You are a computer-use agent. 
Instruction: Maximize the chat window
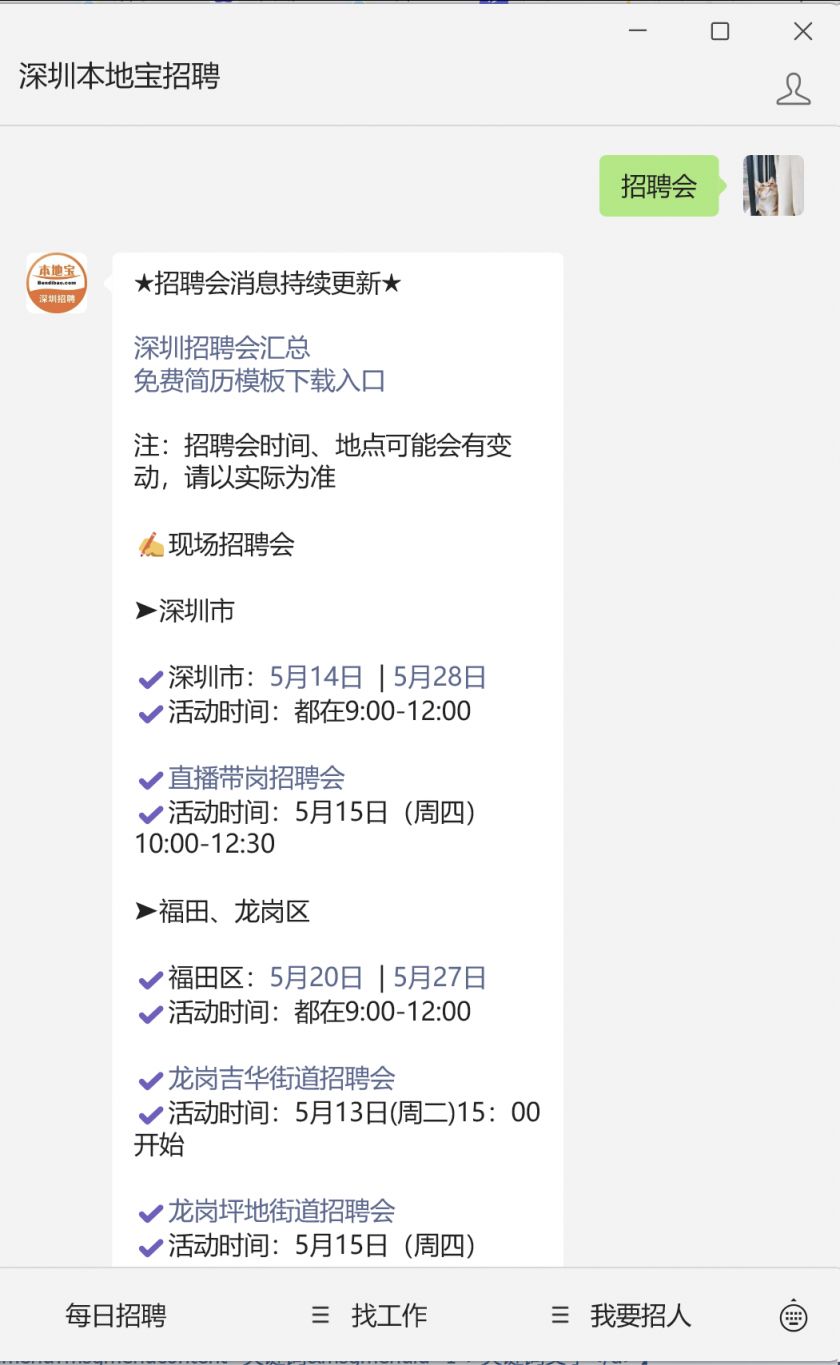point(720,32)
